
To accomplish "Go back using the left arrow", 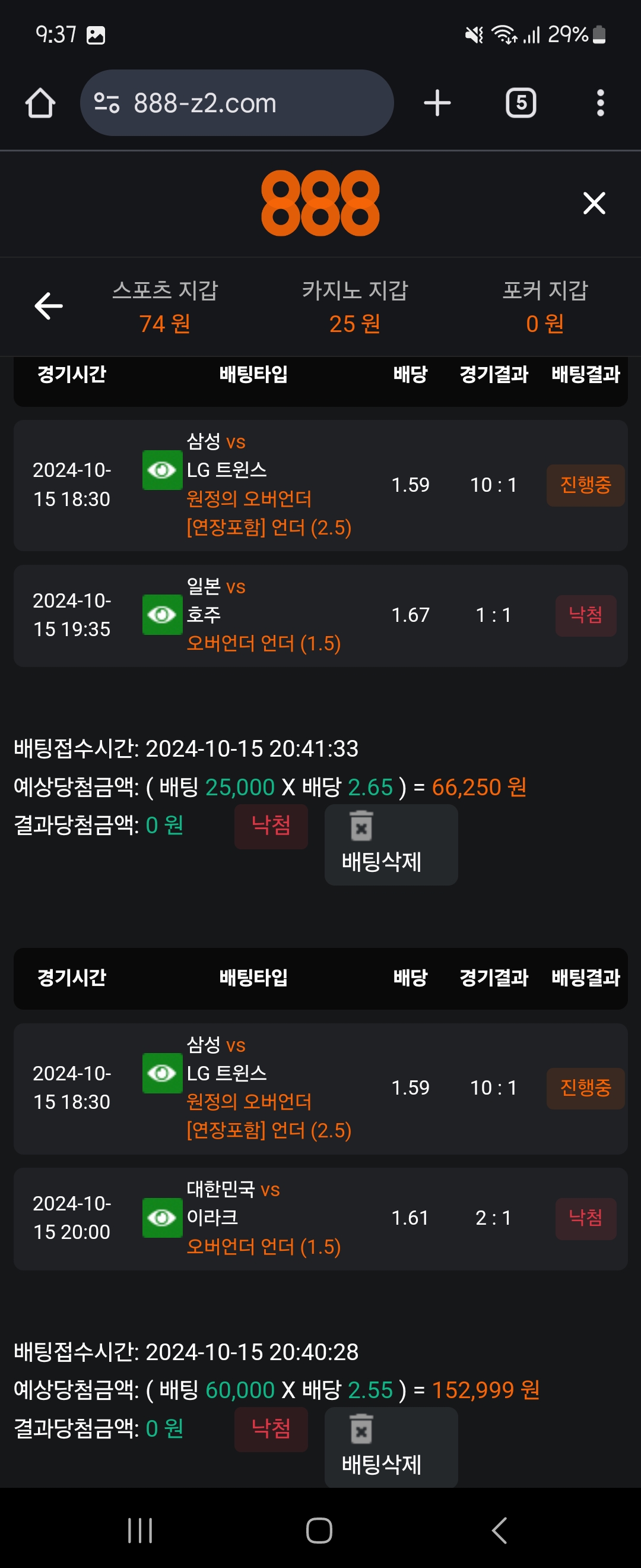I will (49, 305).
